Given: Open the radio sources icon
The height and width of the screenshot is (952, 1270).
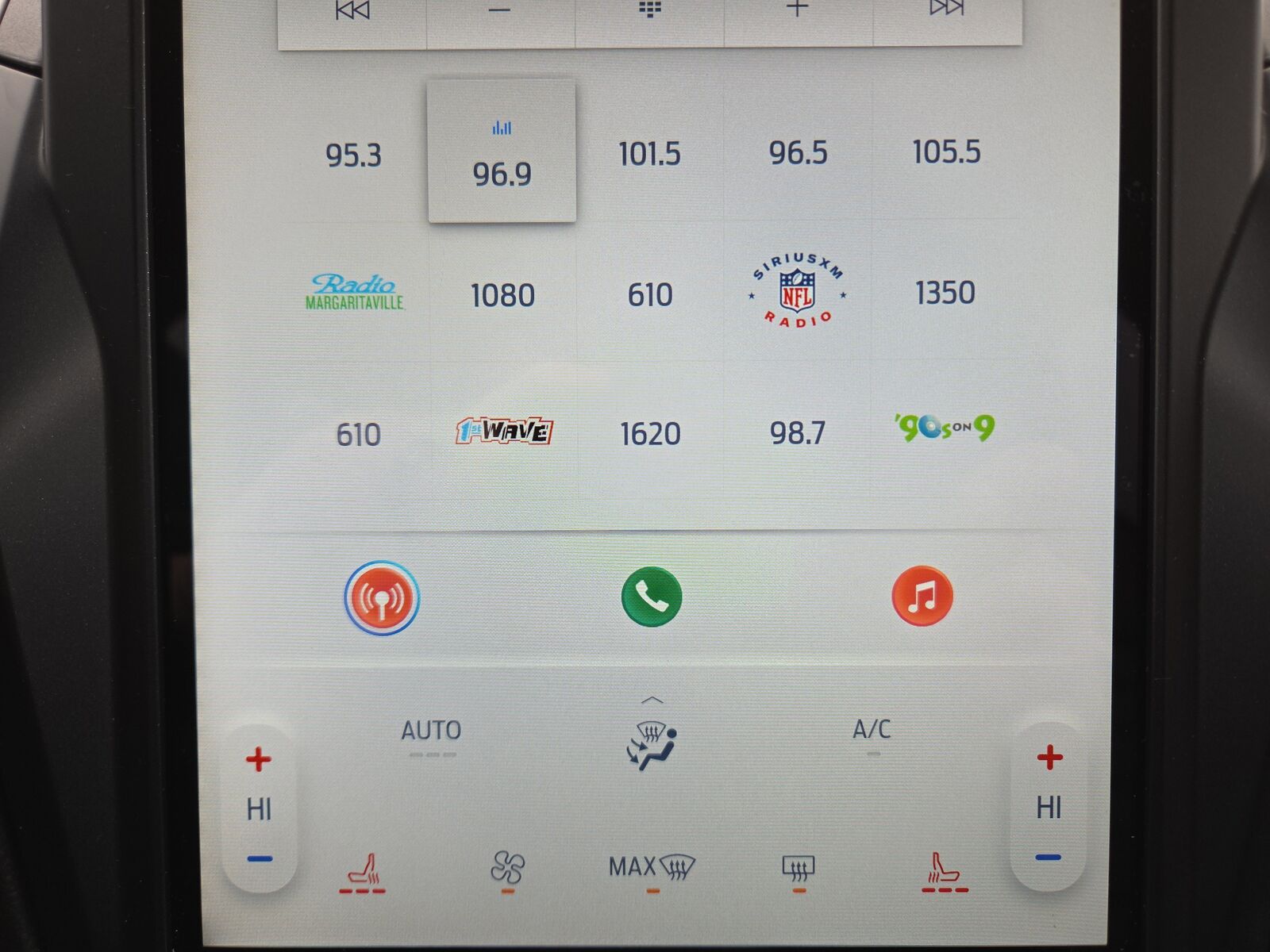Looking at the screenshot, I should 382,597.
